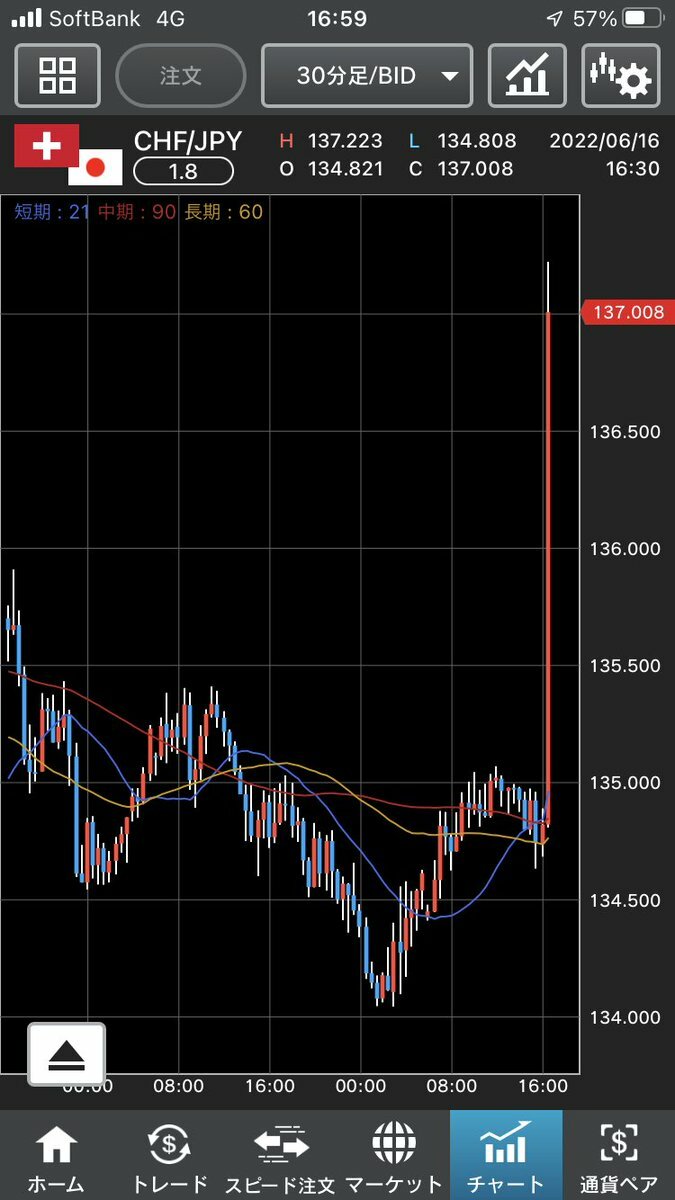Viewport: 675px width, 1200px height.
Task: Open the スピード注文 tab
Action: coord(280,1156)
